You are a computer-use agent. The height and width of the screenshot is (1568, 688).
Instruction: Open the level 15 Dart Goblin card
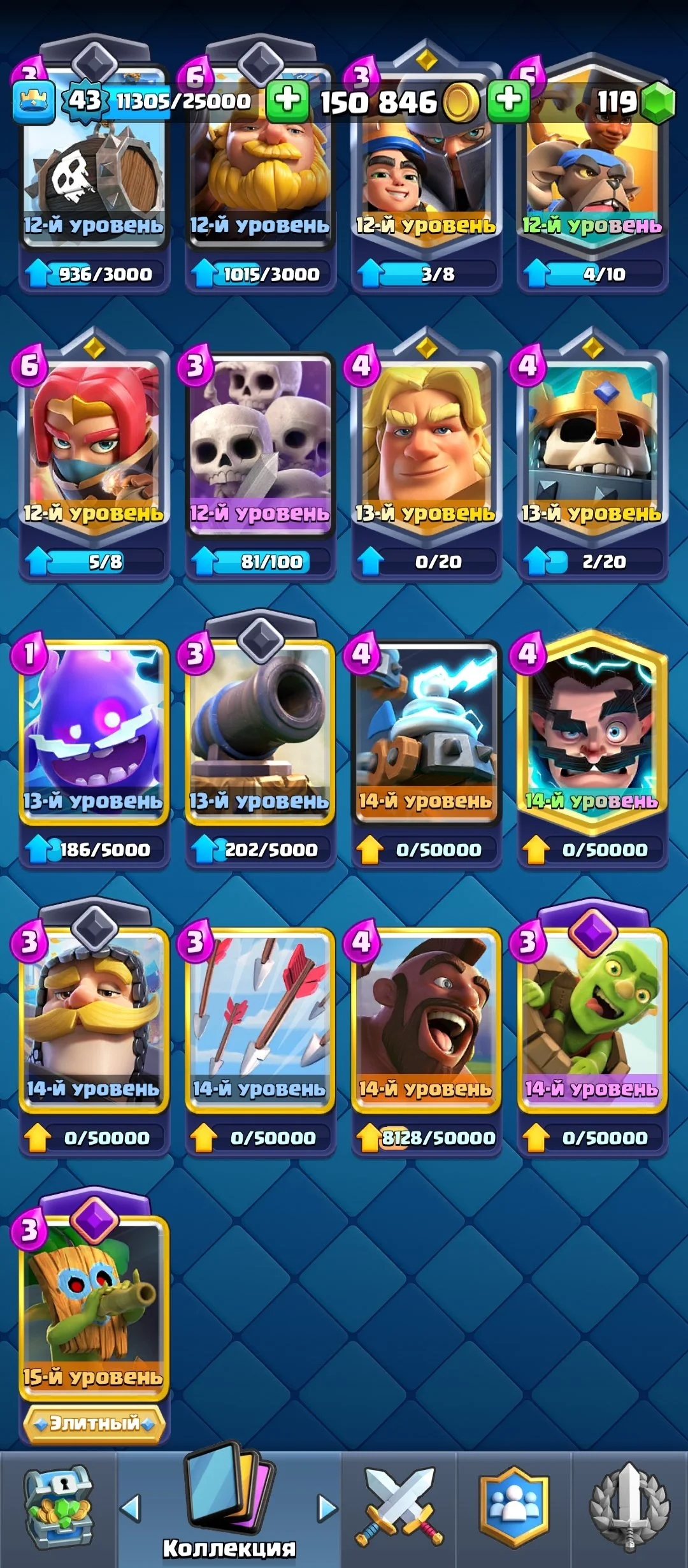point(94,1307)
